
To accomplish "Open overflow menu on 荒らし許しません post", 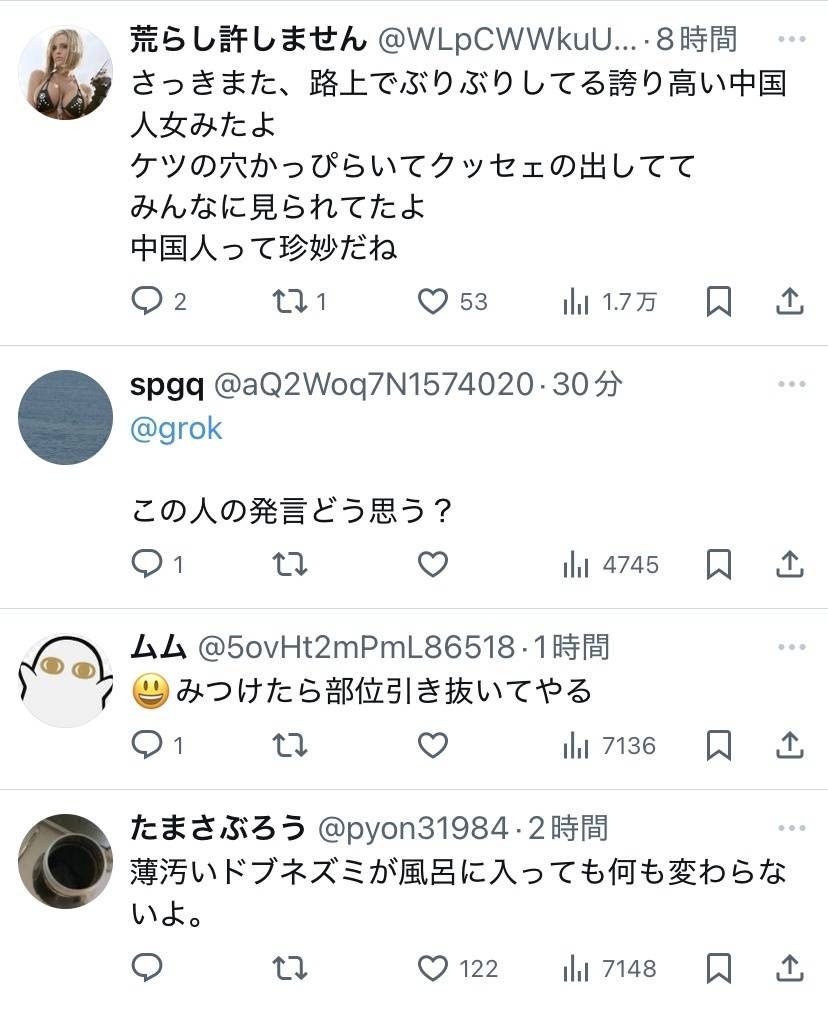I will point(791,41).
